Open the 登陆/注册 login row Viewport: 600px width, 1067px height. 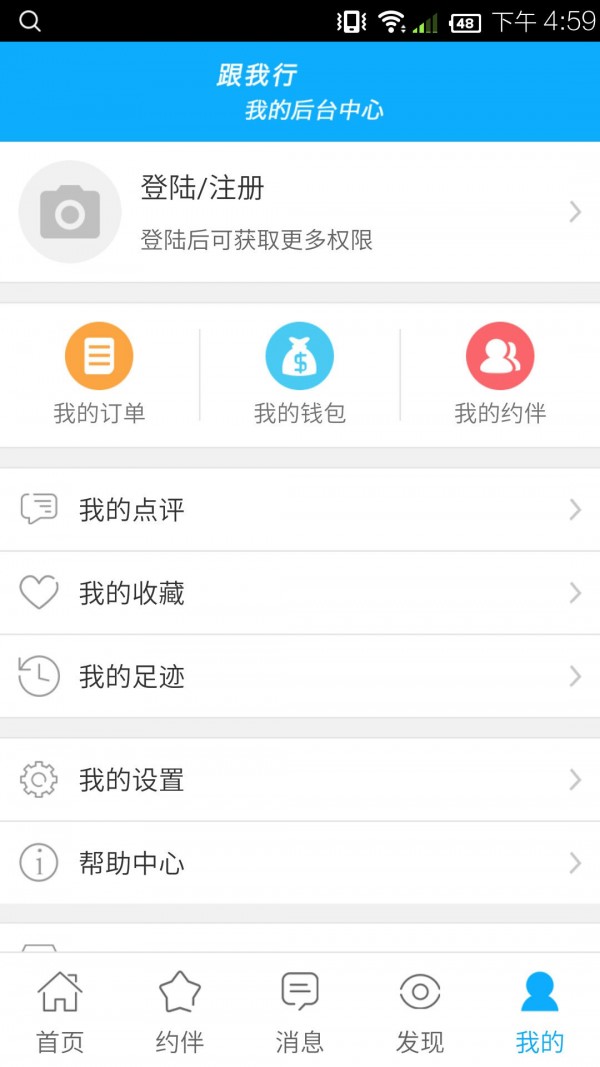[x=300, y=212]
